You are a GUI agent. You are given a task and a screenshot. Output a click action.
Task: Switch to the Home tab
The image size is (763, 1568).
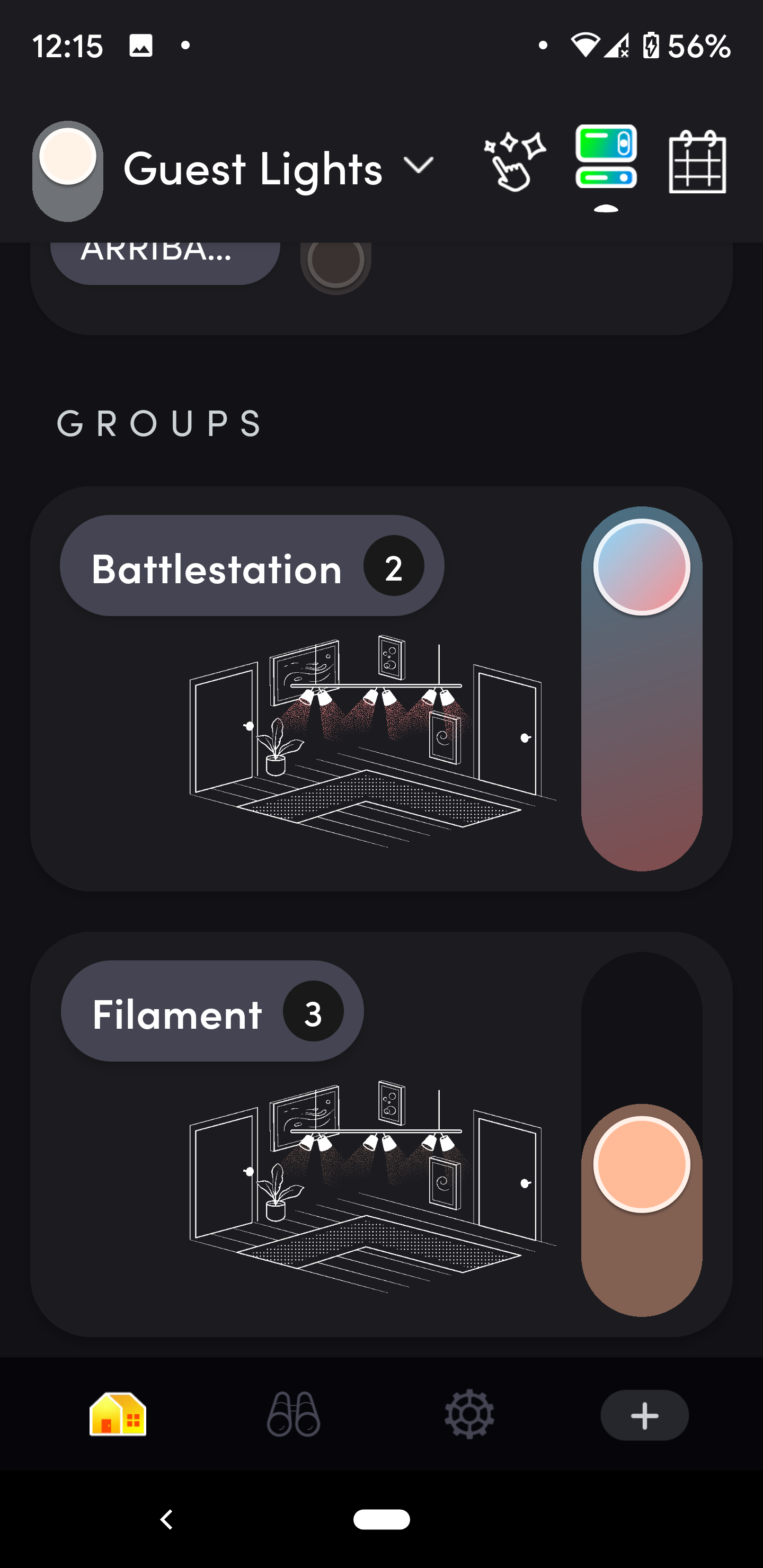click(x=118, y=1414)
